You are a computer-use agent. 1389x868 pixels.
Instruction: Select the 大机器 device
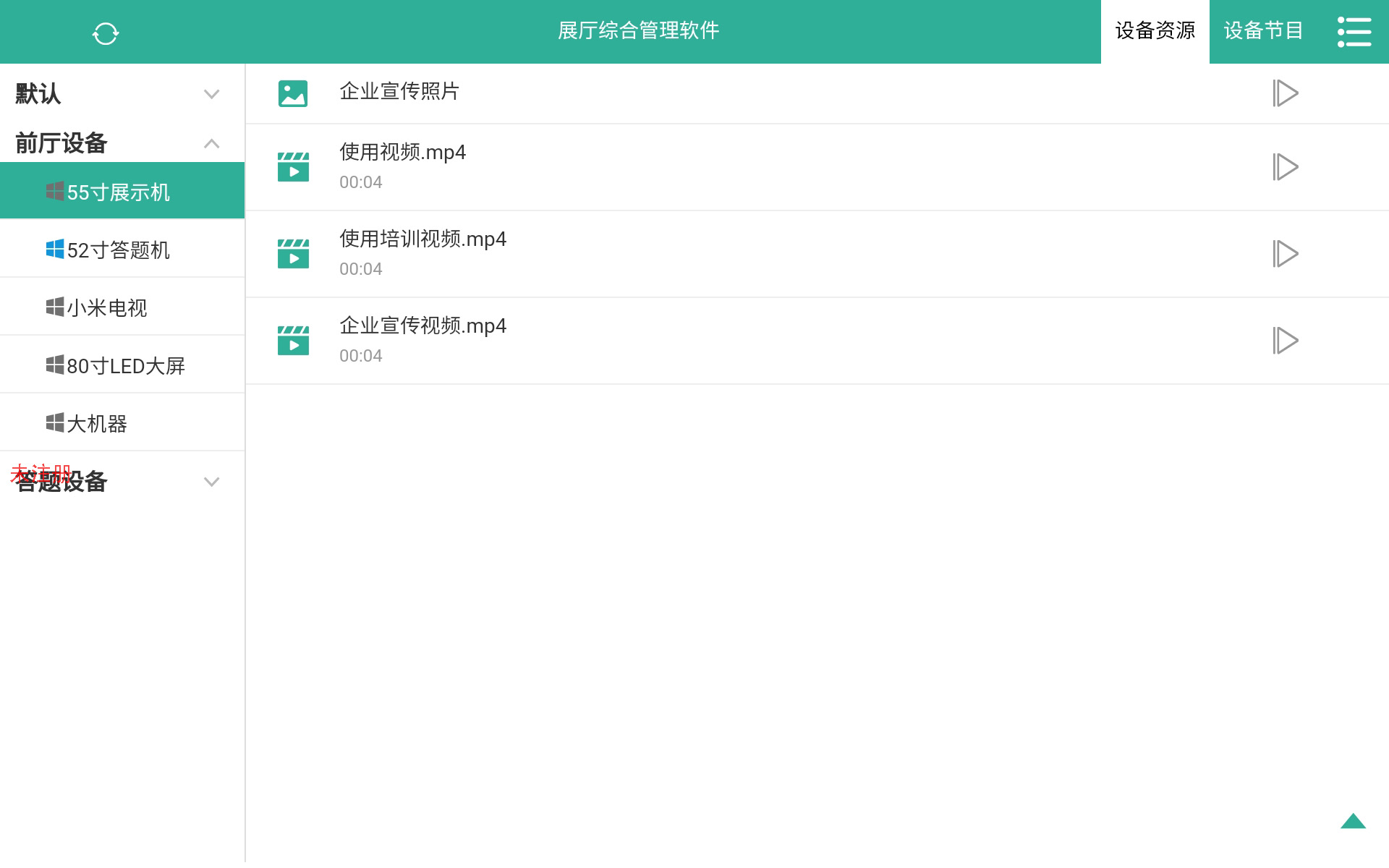[x=98, y=424]
